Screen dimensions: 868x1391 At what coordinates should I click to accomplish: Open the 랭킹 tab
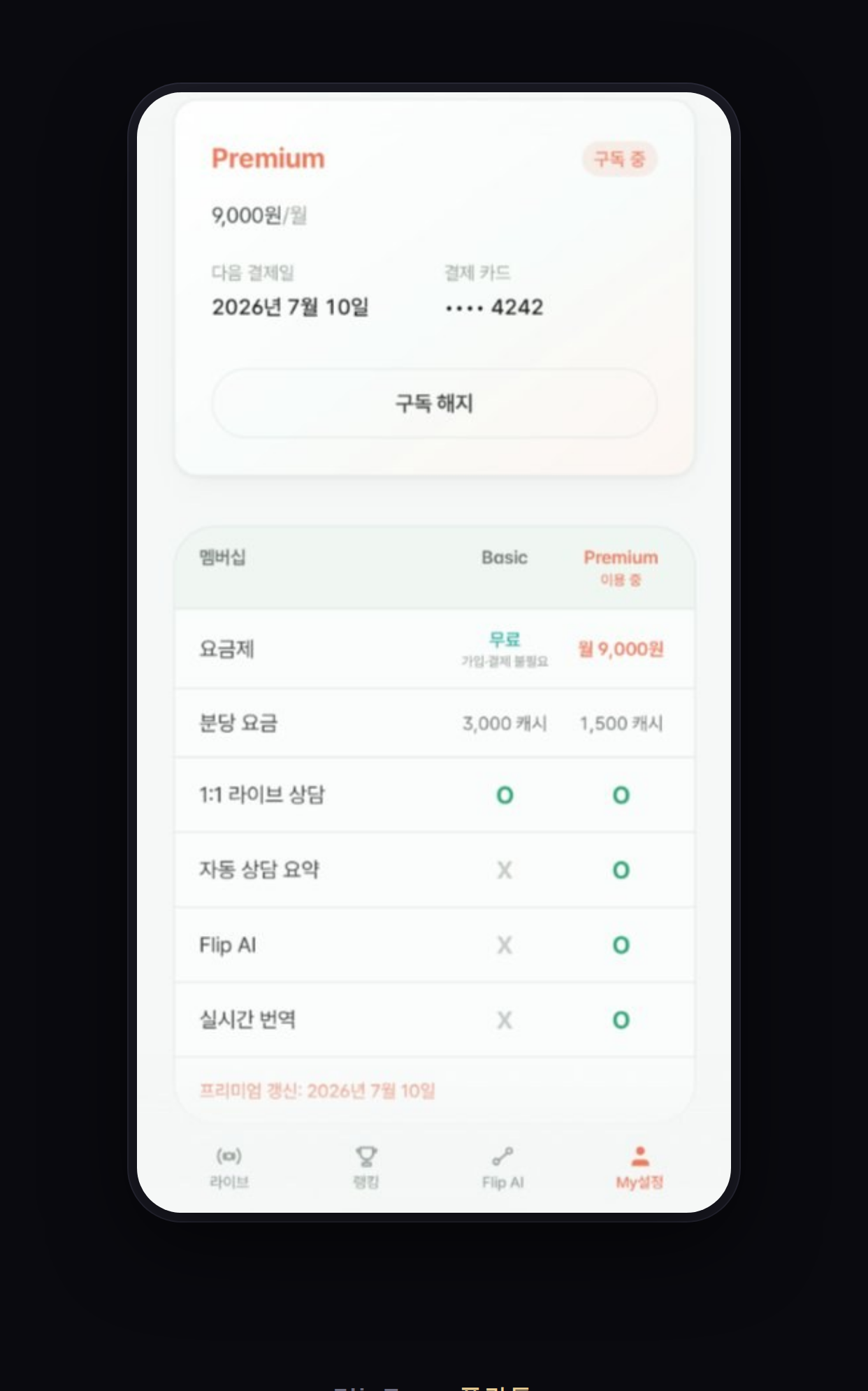tap(366, 1167)
